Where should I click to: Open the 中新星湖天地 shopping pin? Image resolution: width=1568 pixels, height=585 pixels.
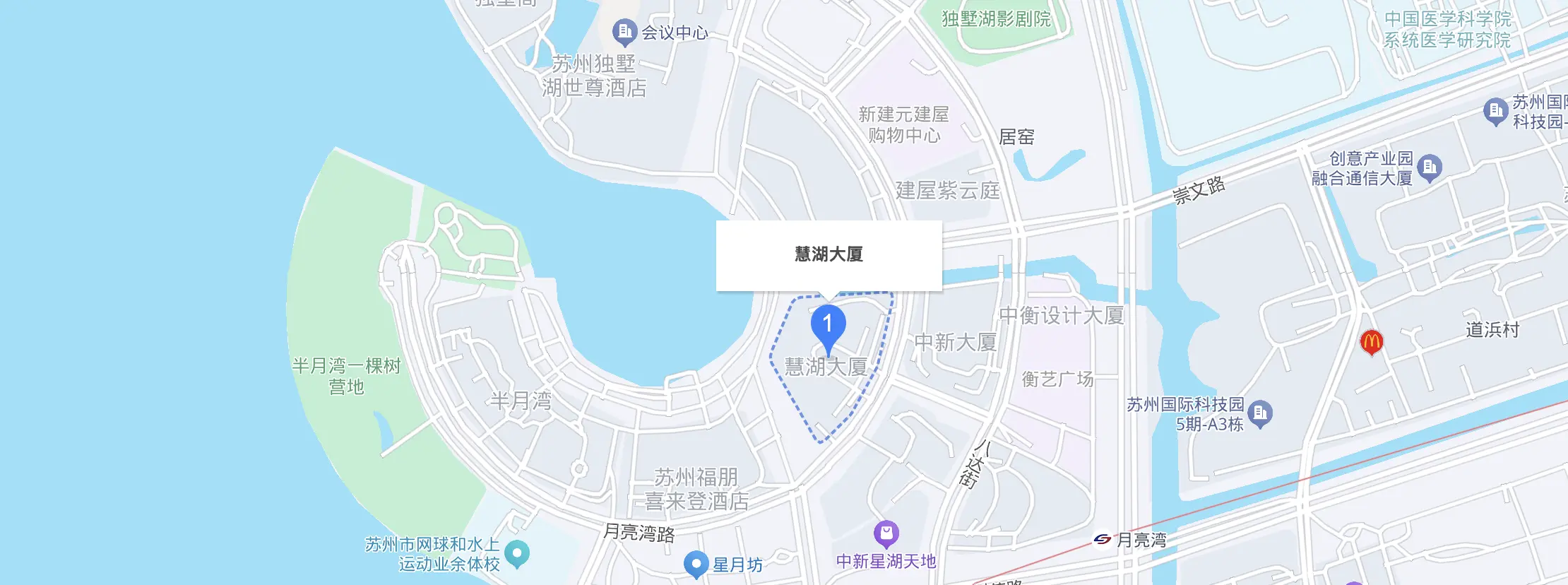[x=886, y=533]
